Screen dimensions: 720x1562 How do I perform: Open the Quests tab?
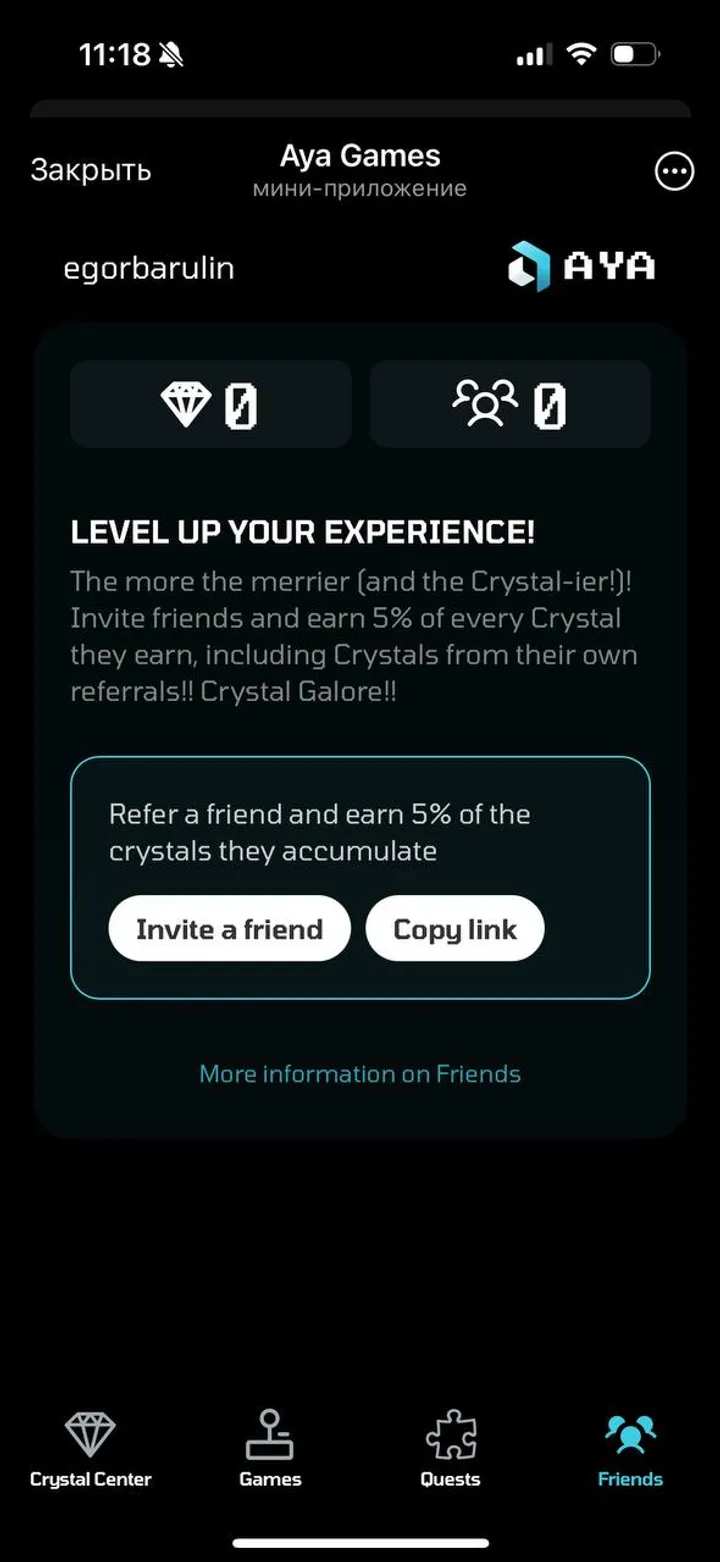click(450, 1448)
